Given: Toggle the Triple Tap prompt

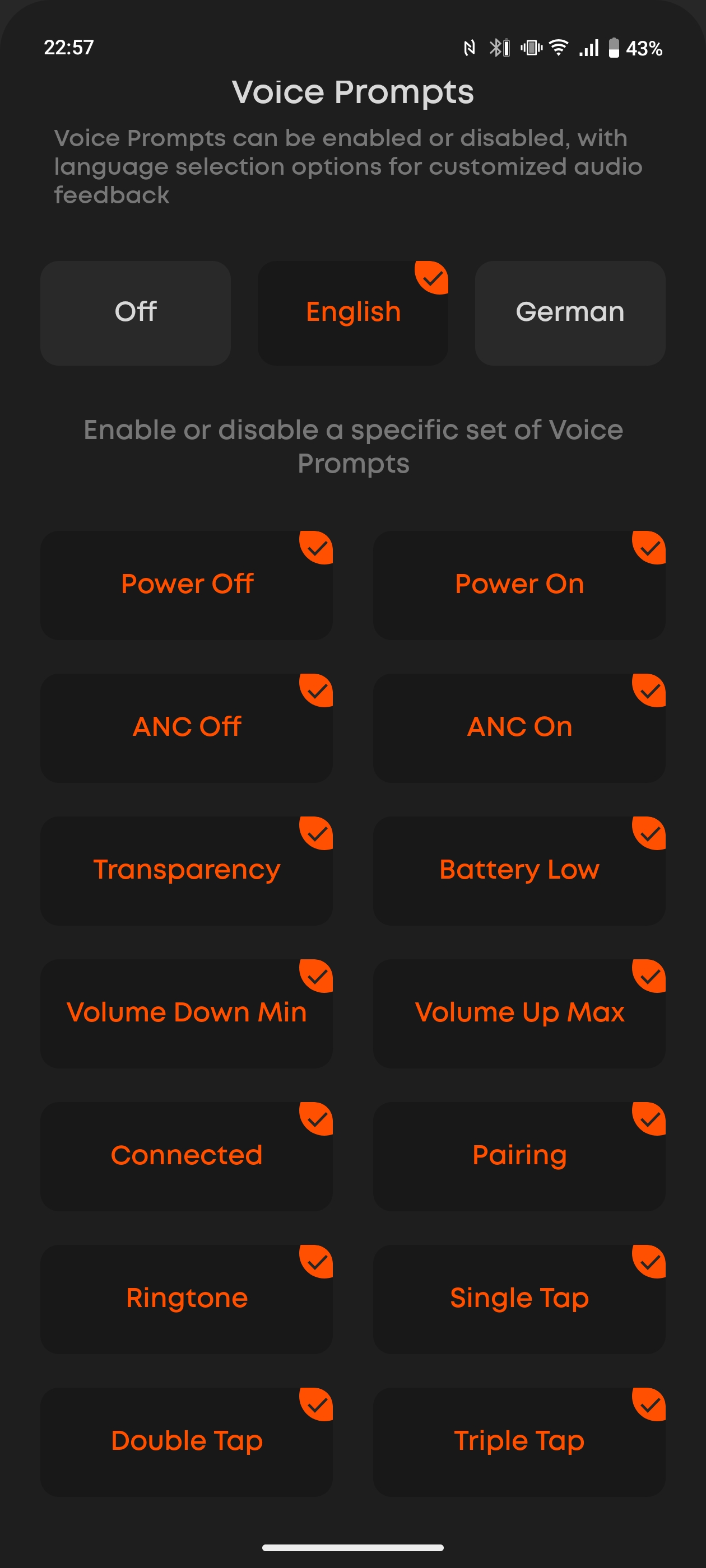Looking at the screenshot, I should coord(519,1442).
